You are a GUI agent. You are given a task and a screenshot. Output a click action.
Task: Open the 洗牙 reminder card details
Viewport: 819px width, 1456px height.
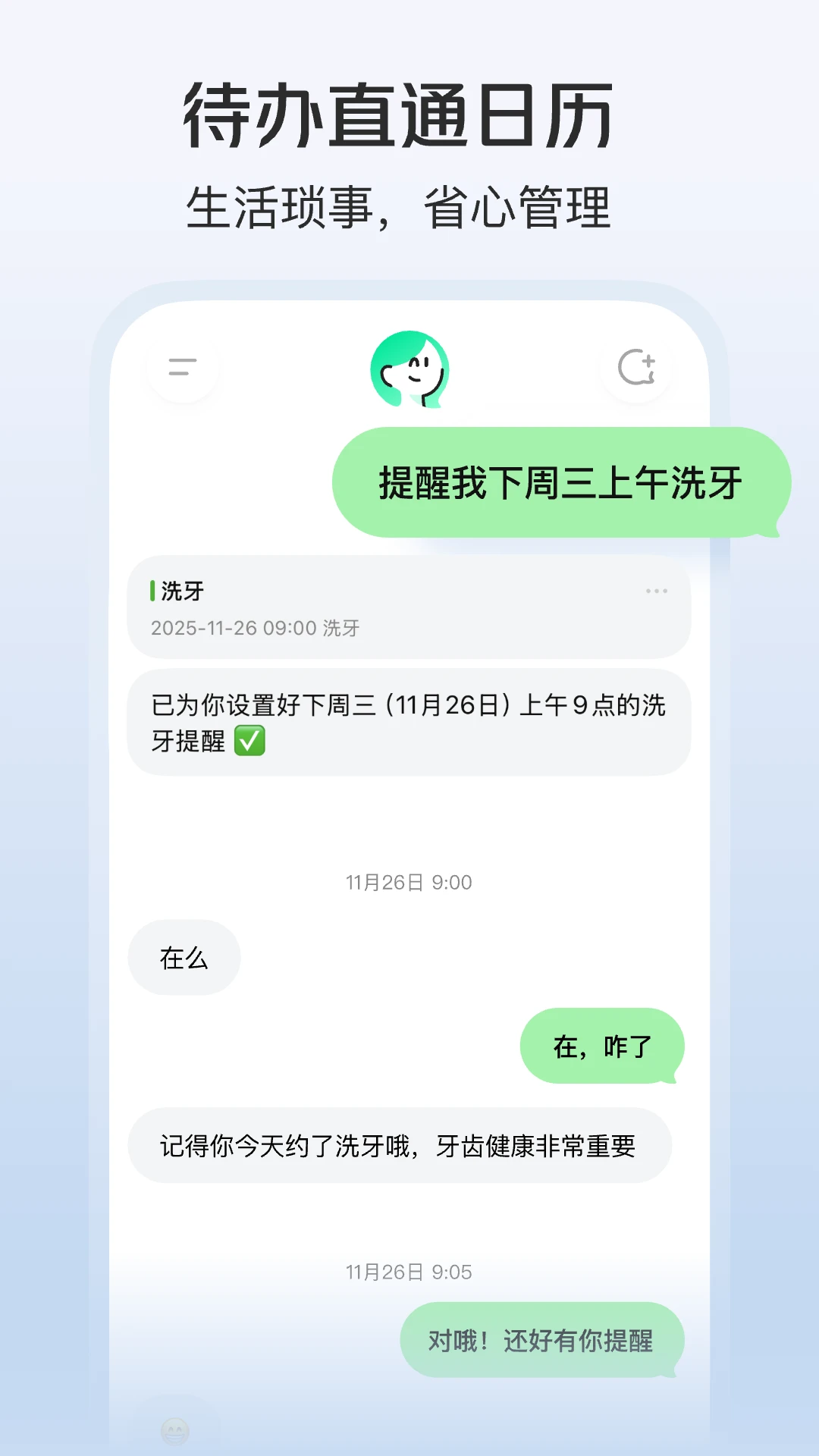tap(409, 609)
